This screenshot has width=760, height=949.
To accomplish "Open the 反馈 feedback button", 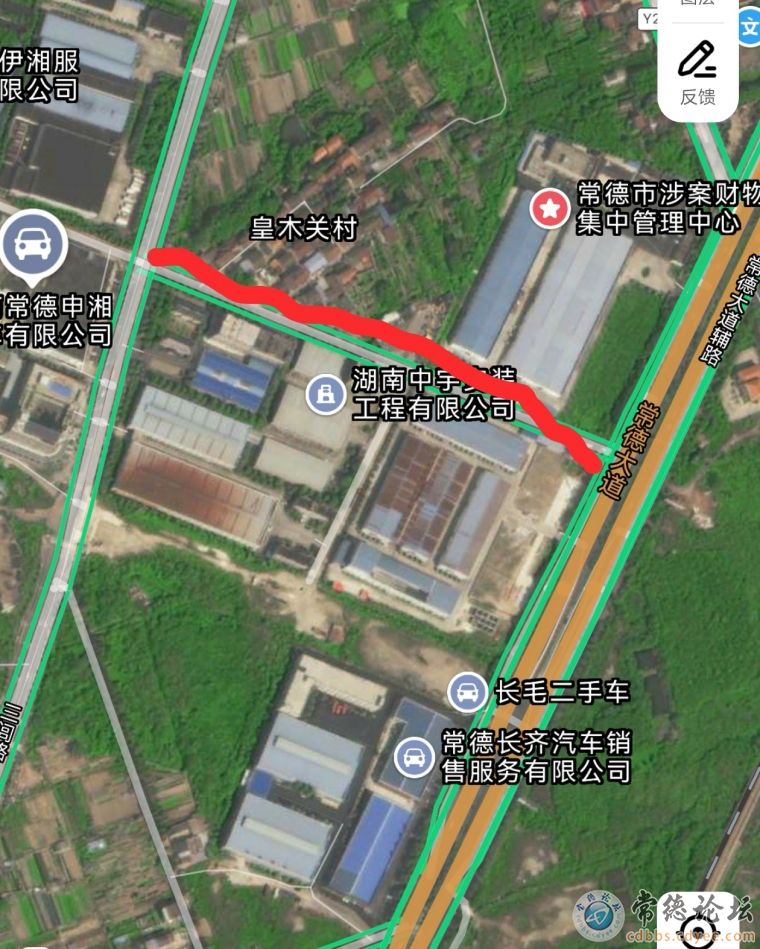I will 697,72.
